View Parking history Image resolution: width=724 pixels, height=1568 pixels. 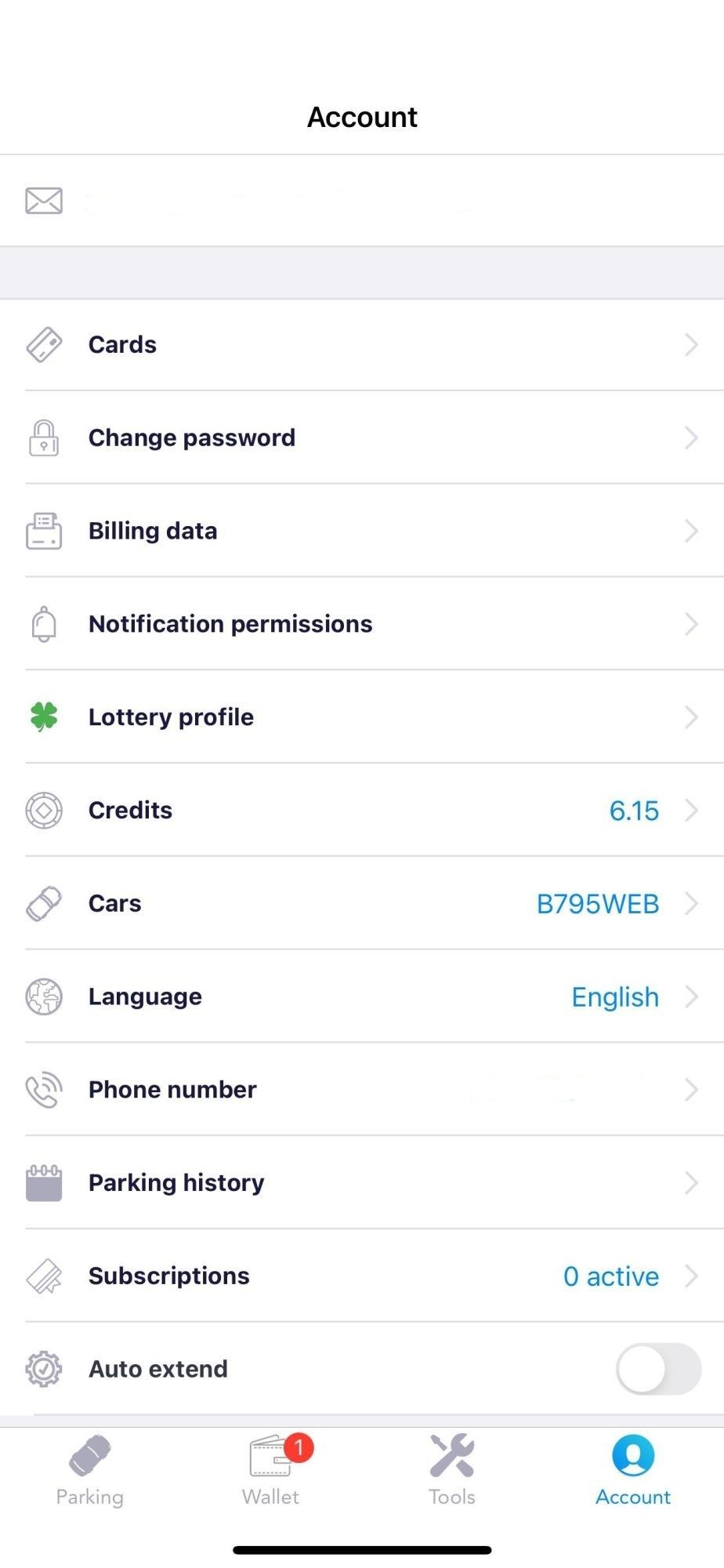click(361, 1183)
